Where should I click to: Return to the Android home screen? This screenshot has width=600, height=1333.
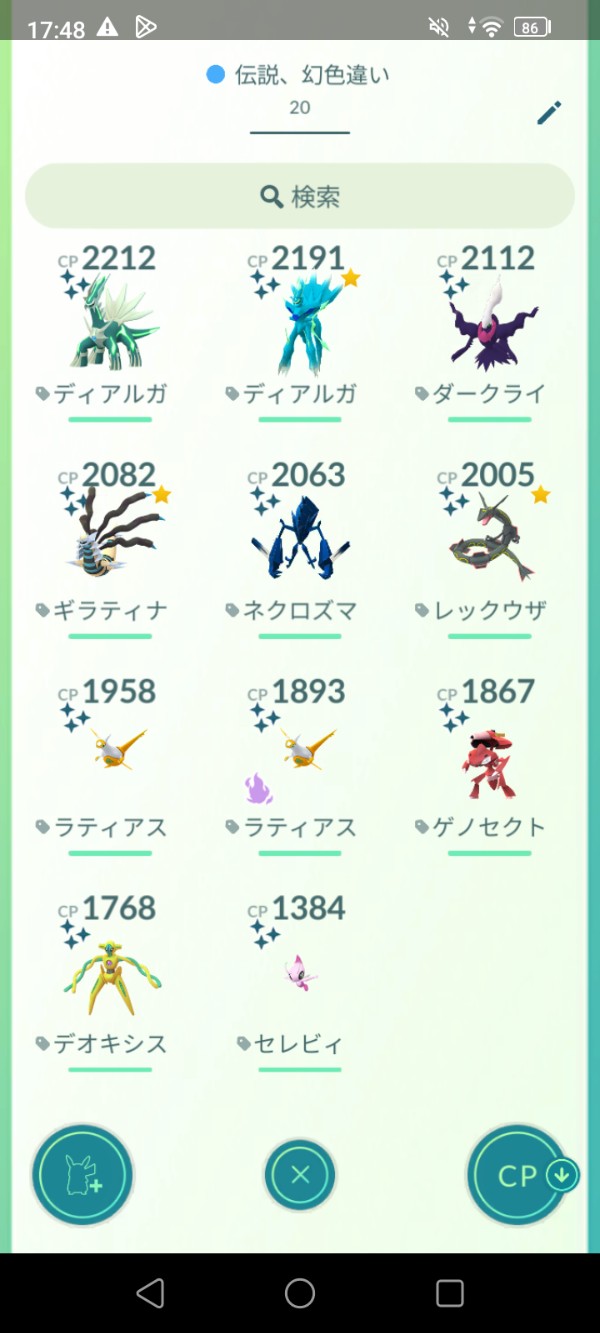300,1293
